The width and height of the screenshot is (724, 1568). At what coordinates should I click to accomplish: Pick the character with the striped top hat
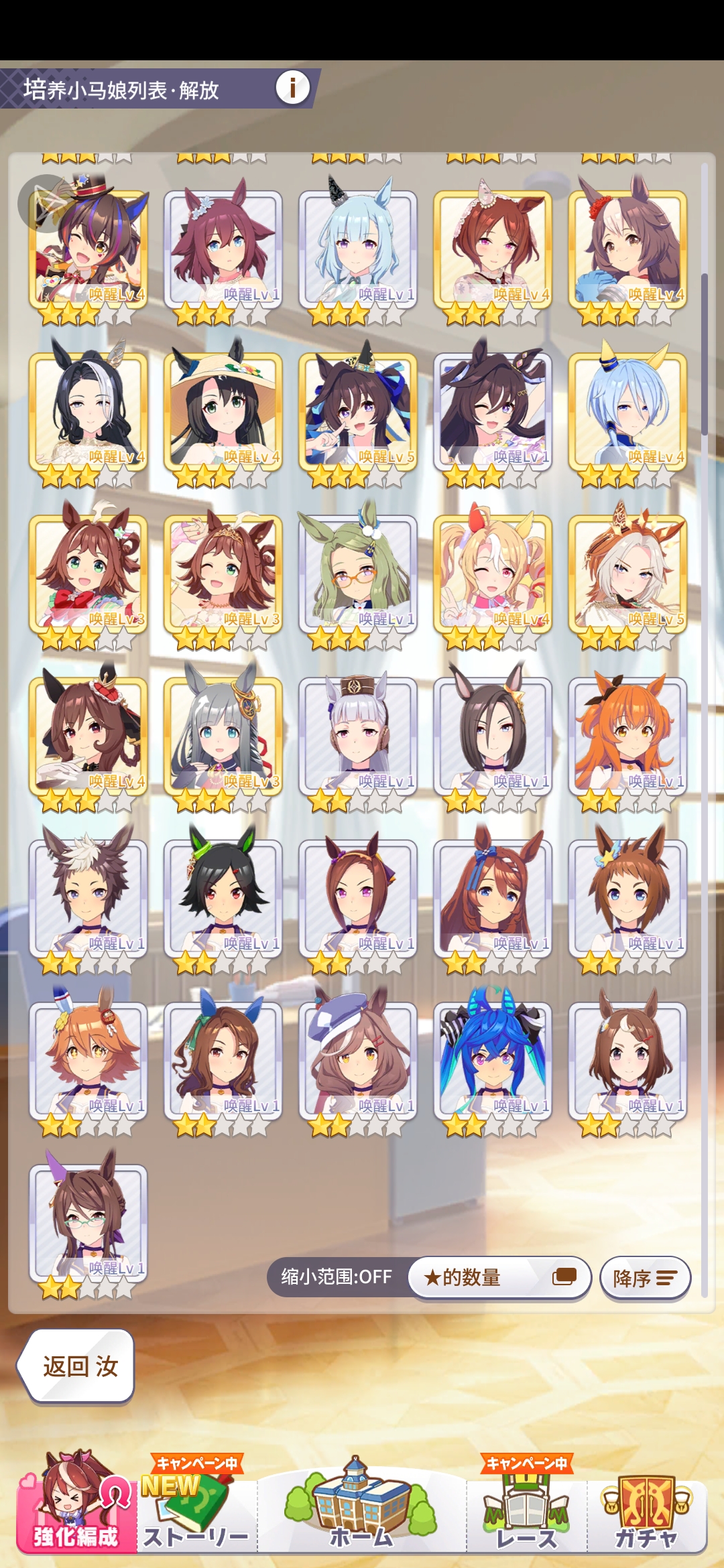click(88, 248)
